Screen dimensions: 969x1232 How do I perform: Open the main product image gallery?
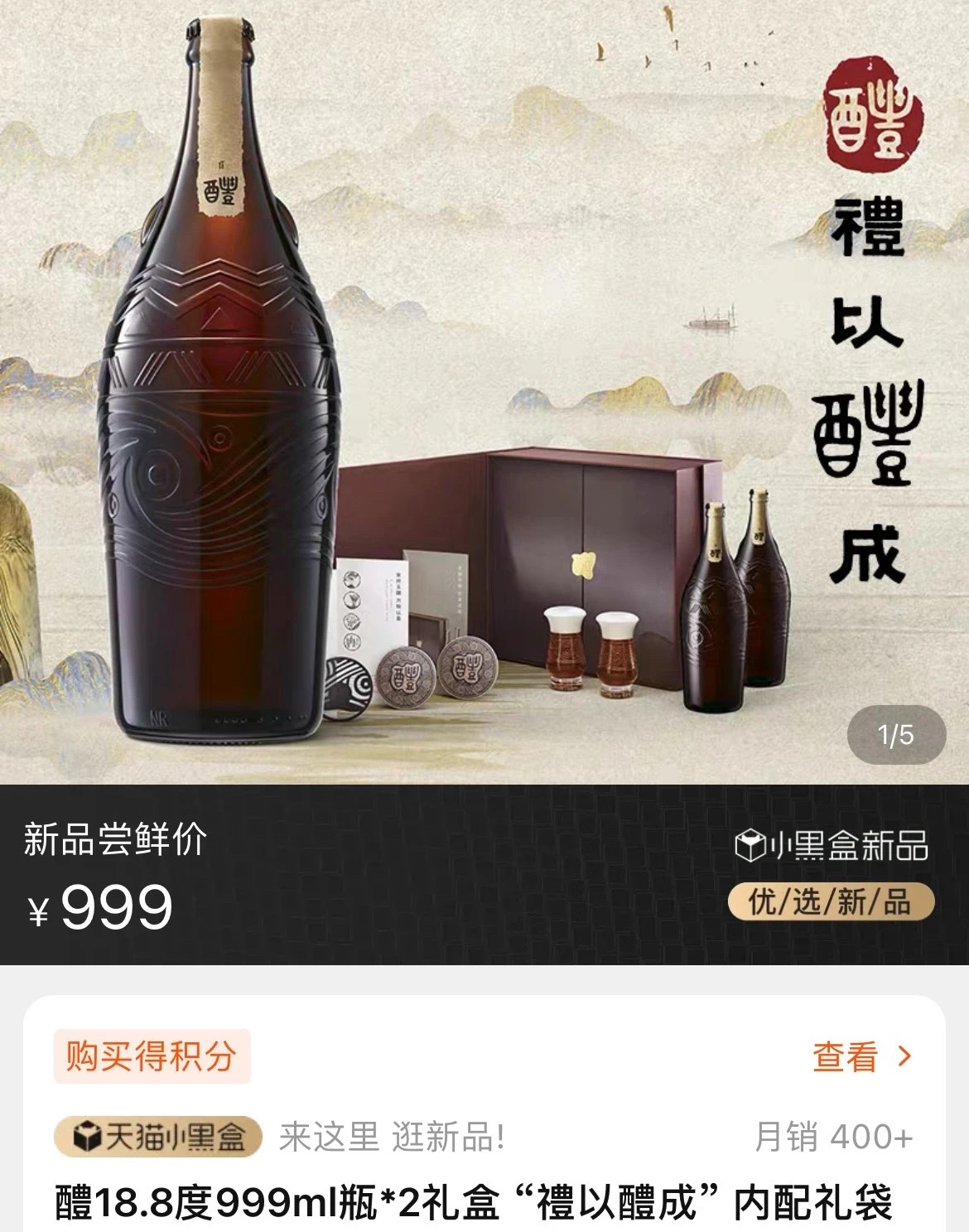[485, 391]
